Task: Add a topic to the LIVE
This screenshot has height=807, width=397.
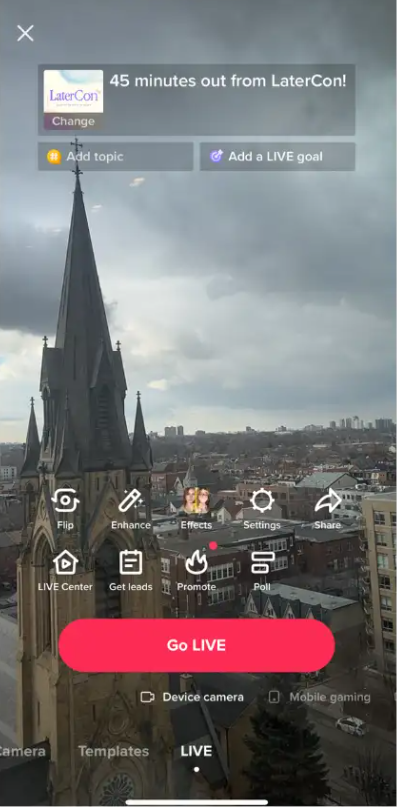Action: (x=115, y=156)
